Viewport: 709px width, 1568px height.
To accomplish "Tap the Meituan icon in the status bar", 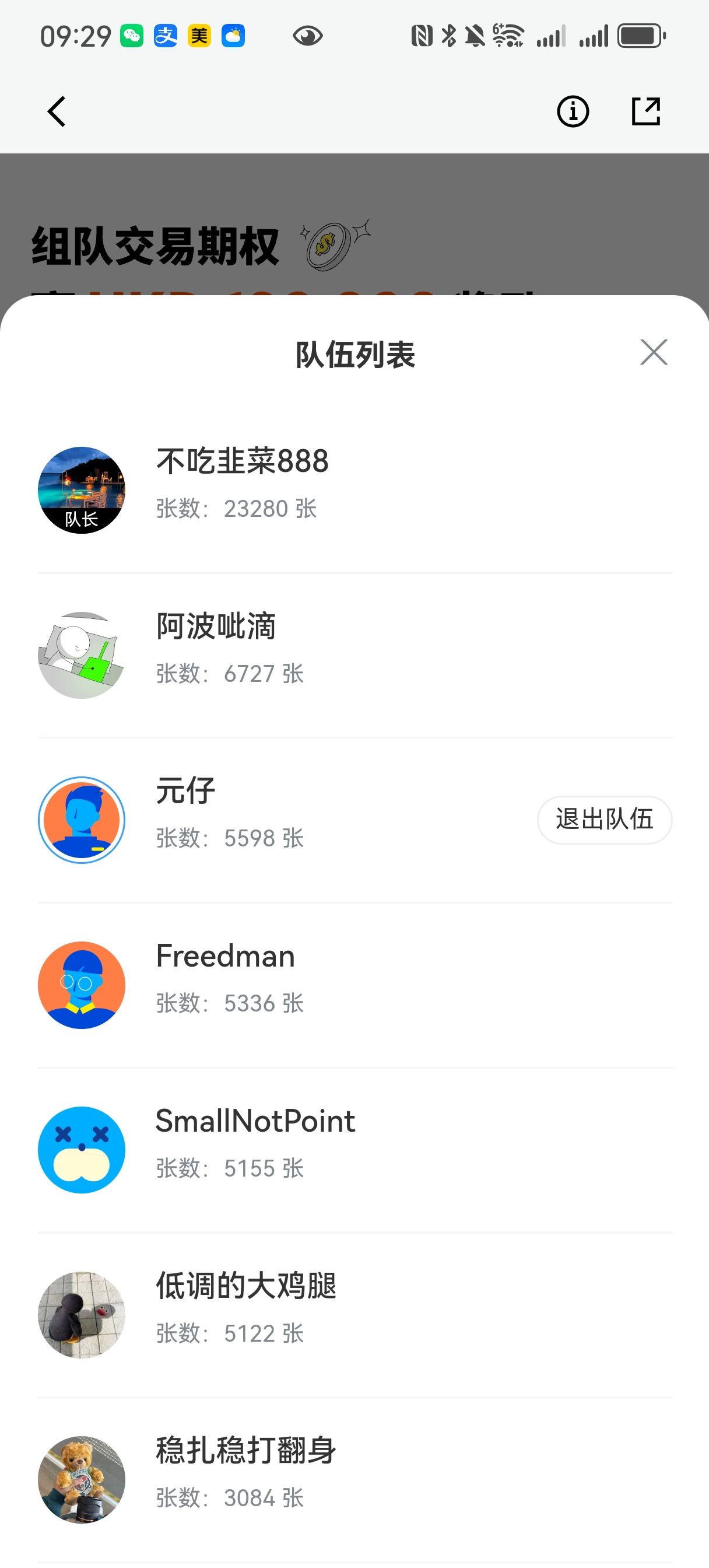I will coord(199,37).
